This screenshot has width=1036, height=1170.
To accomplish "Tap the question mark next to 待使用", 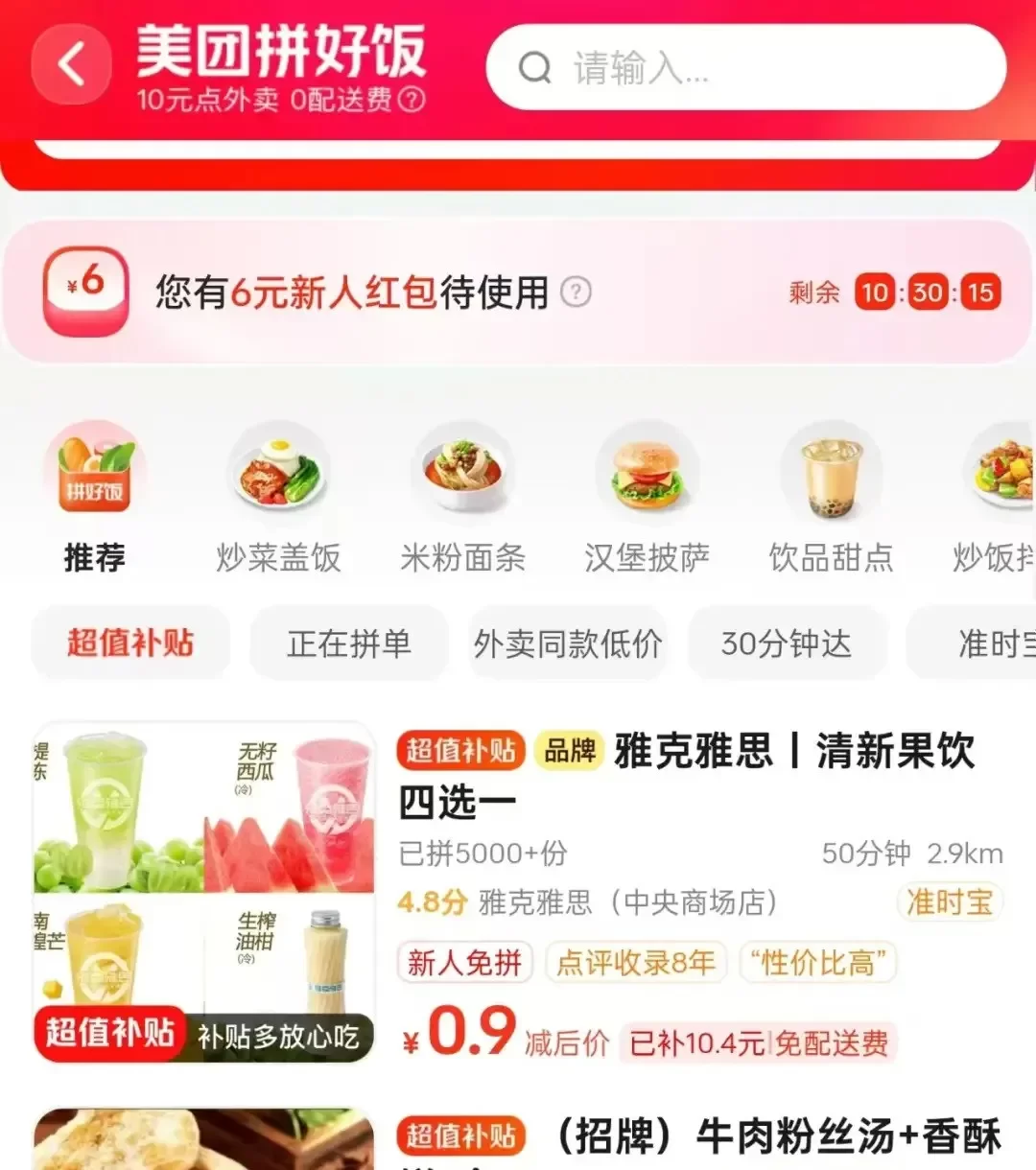I will pyautogui.click(x=576, y=292).
